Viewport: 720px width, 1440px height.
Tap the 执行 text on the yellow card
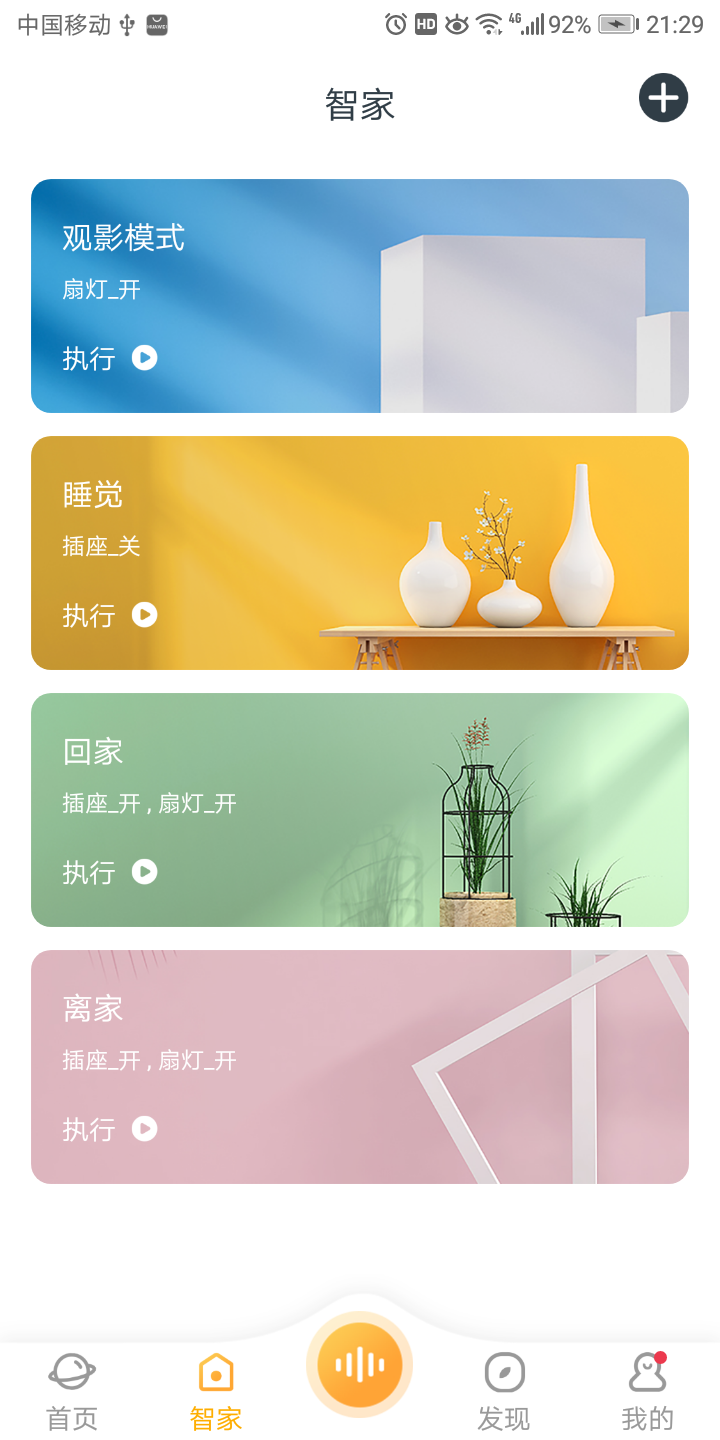tap(88, 615)
